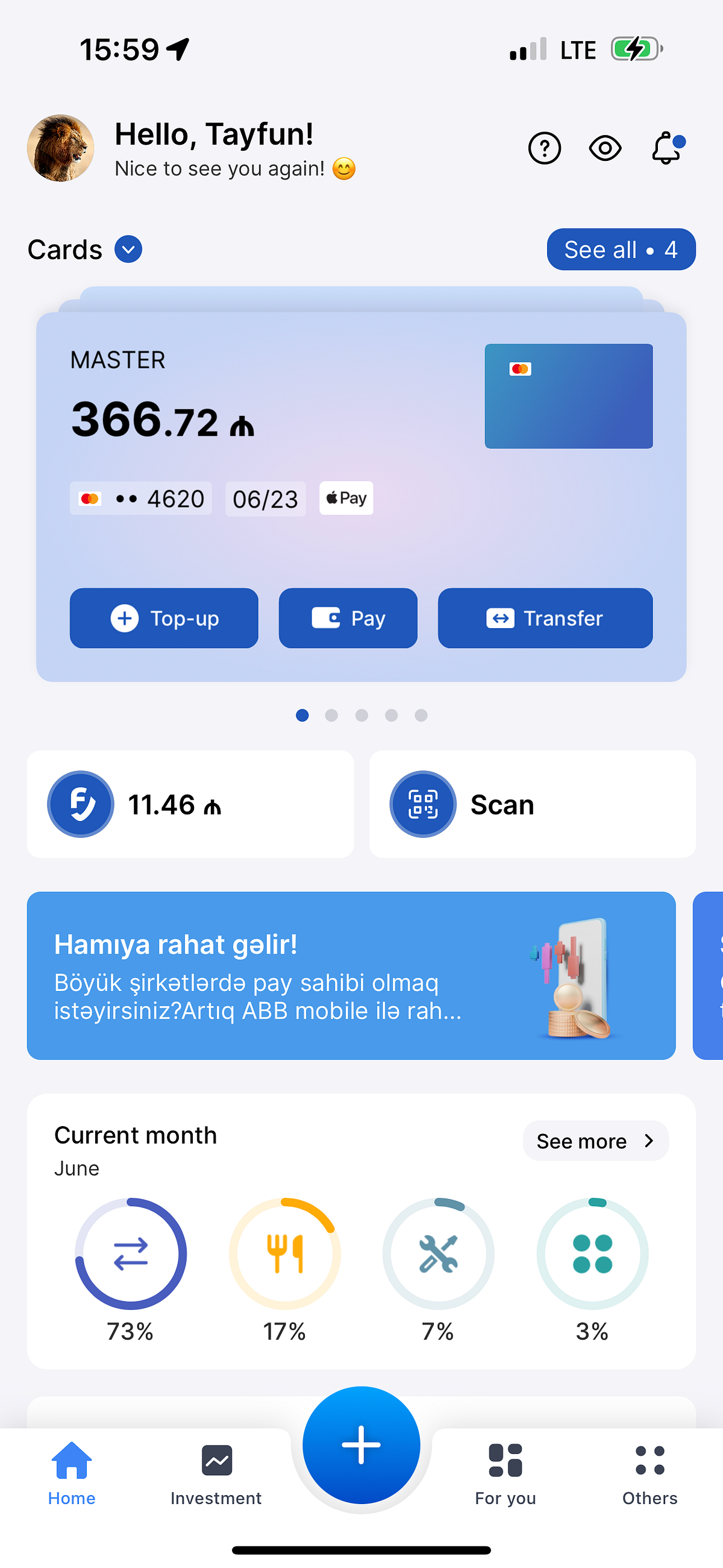723x1568 pixels.
Task: Open the Scan QR tile
Action: click(x=533, y=804)
